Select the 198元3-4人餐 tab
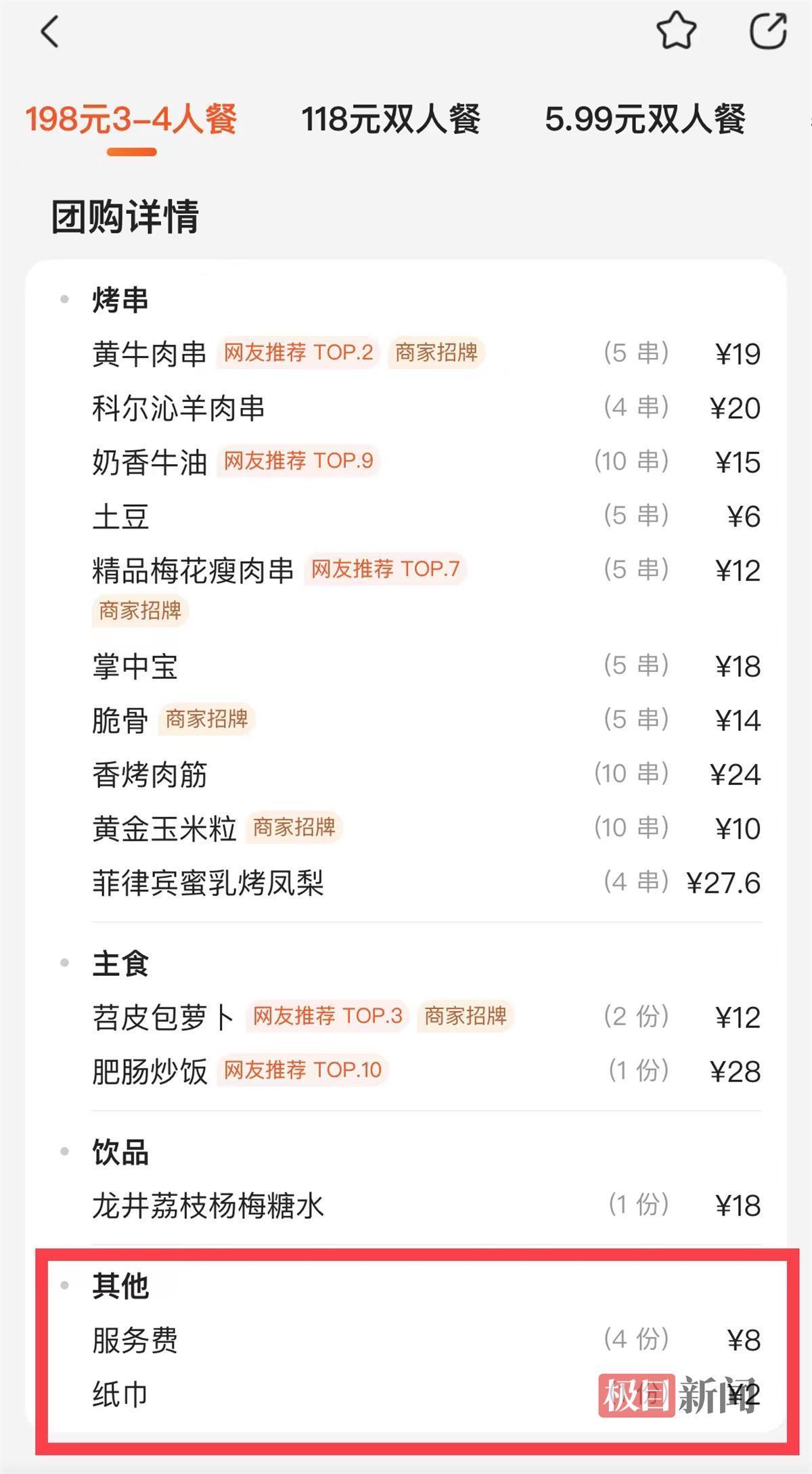812x1474 pixels. pos(131,120)
